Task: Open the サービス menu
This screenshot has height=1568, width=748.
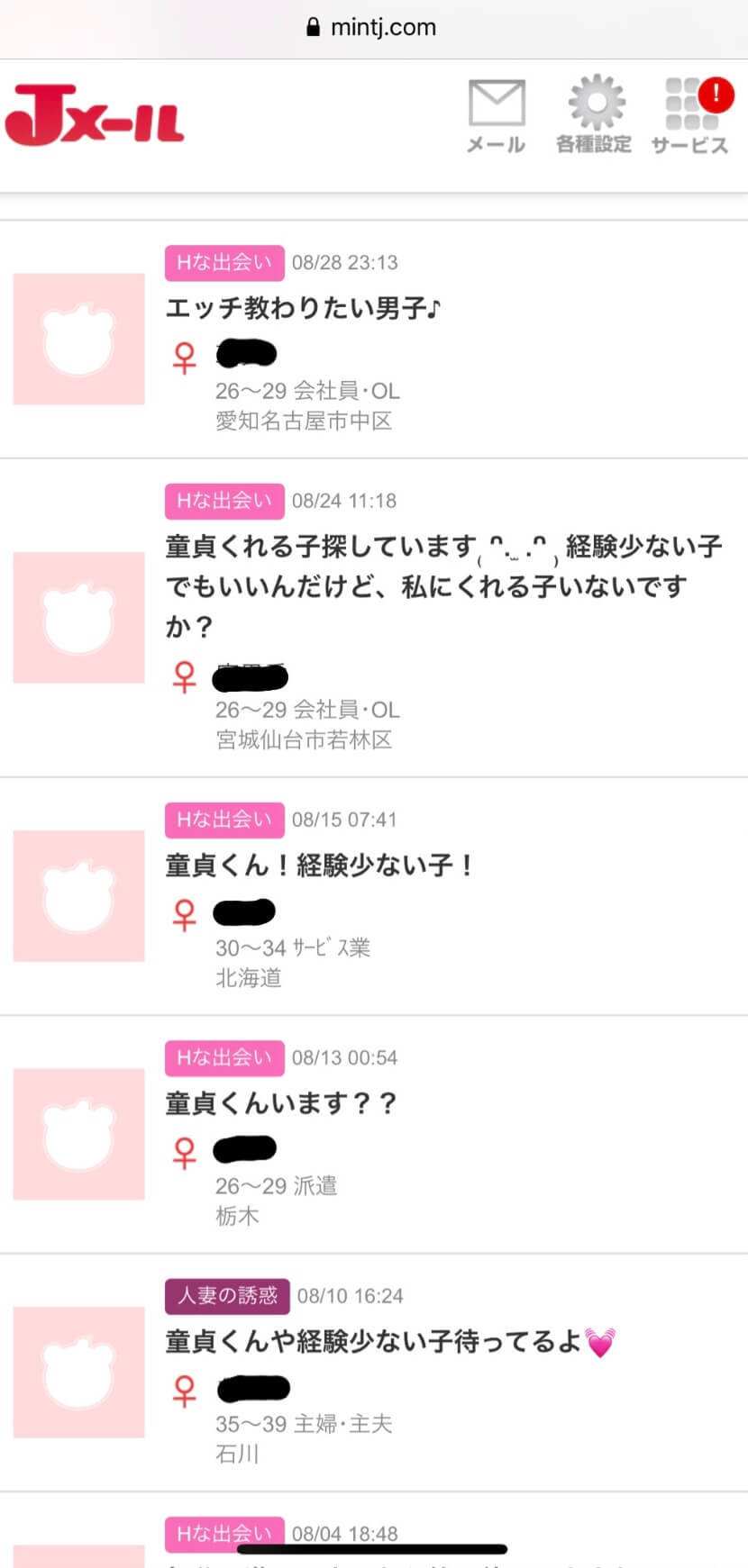Action: point(689,115)
